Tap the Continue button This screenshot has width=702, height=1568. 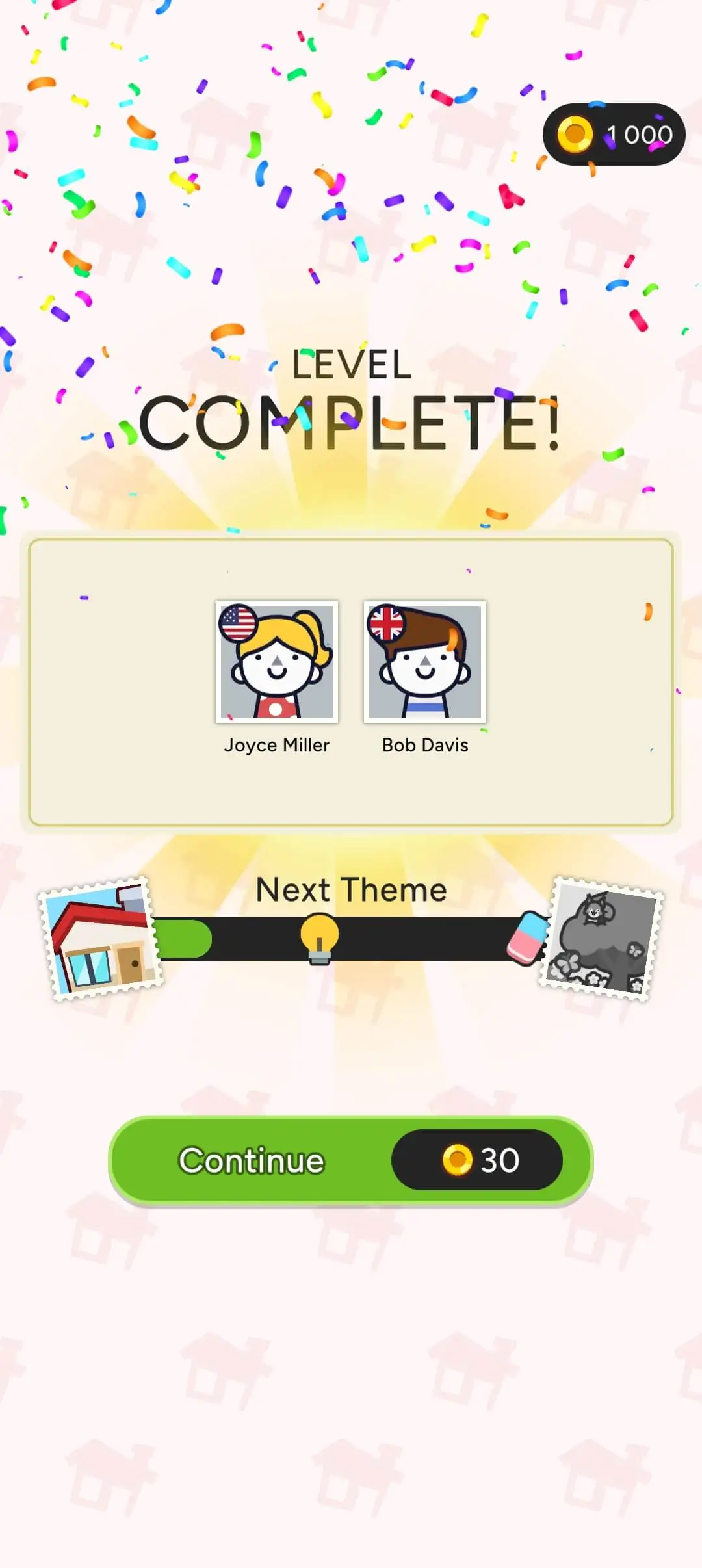coord(350,1160)
